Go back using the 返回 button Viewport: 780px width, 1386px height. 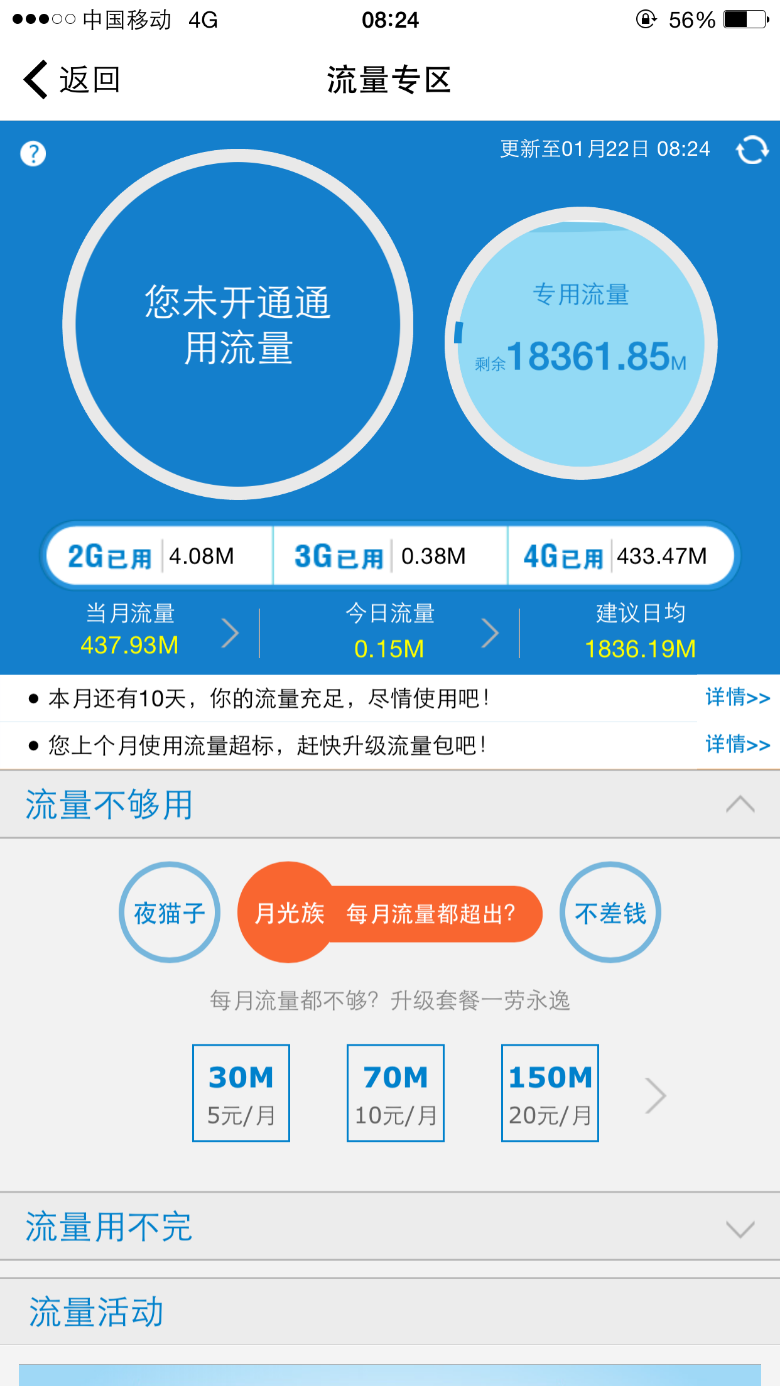71,80
